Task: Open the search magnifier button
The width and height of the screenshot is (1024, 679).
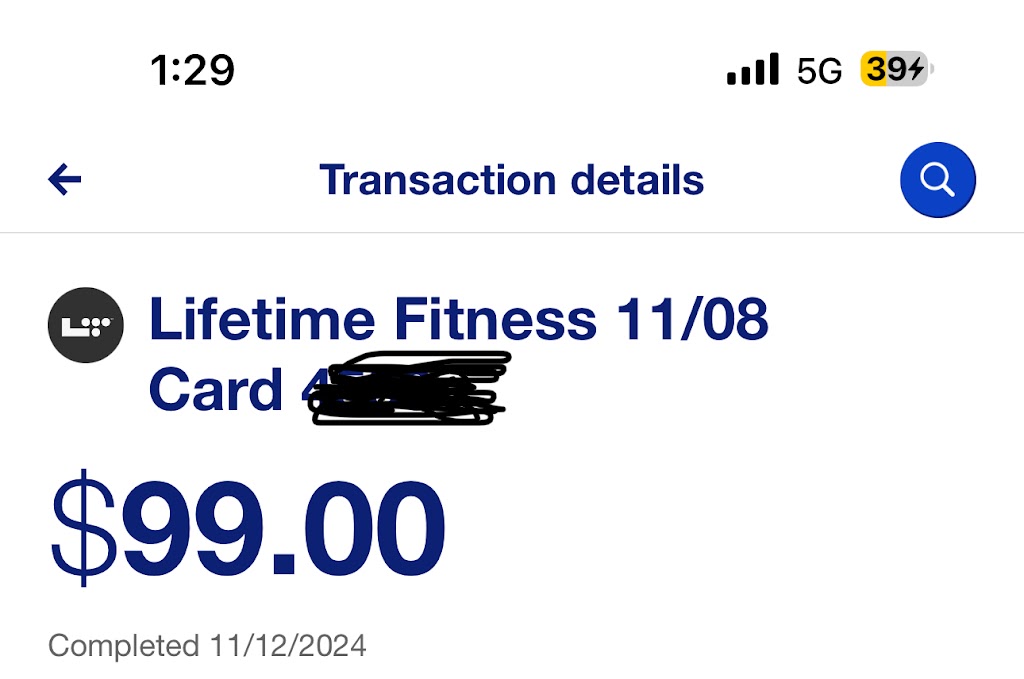Action: (x=937, y=180)
